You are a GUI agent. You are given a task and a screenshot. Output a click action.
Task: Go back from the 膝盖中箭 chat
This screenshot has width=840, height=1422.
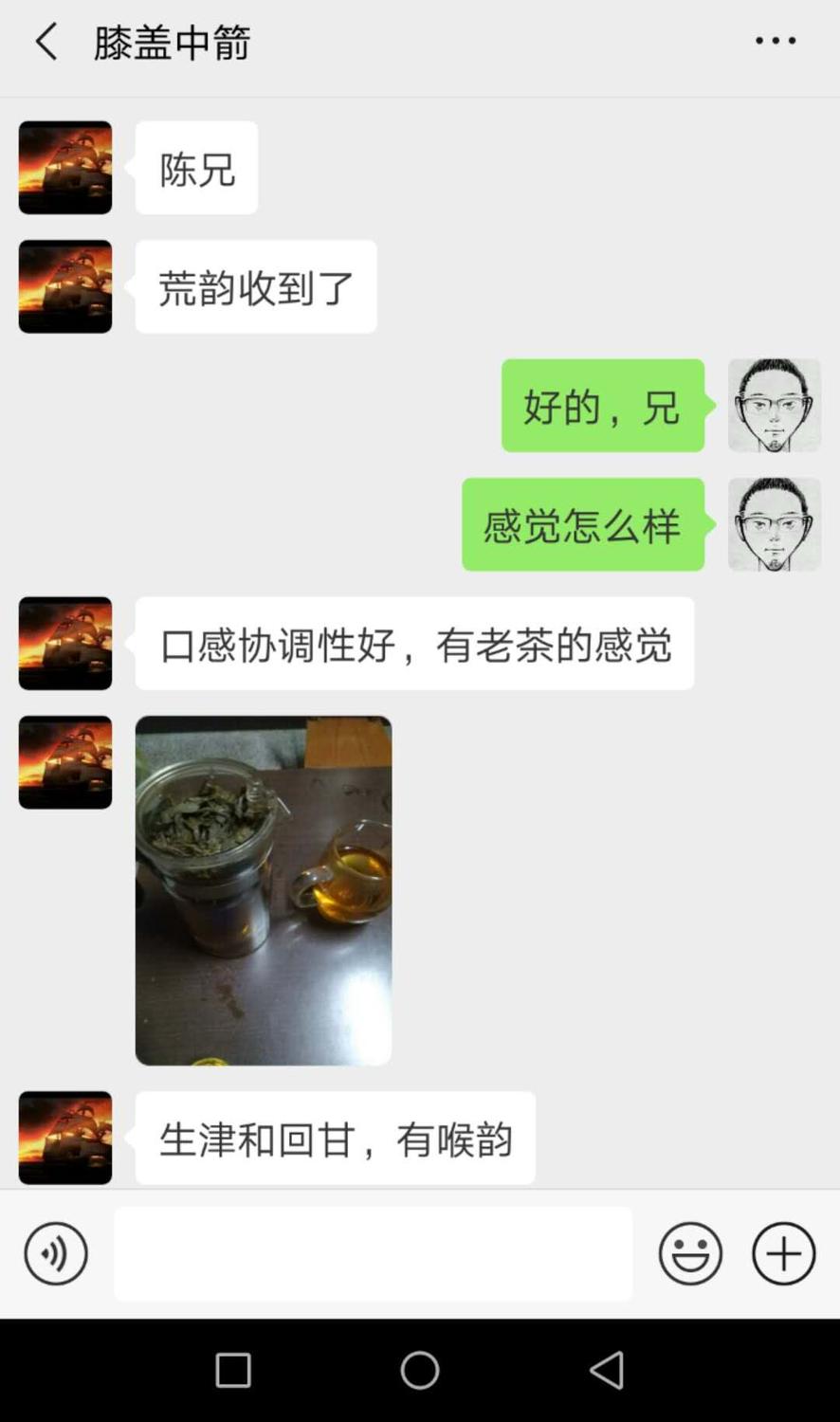pos(46,42)
